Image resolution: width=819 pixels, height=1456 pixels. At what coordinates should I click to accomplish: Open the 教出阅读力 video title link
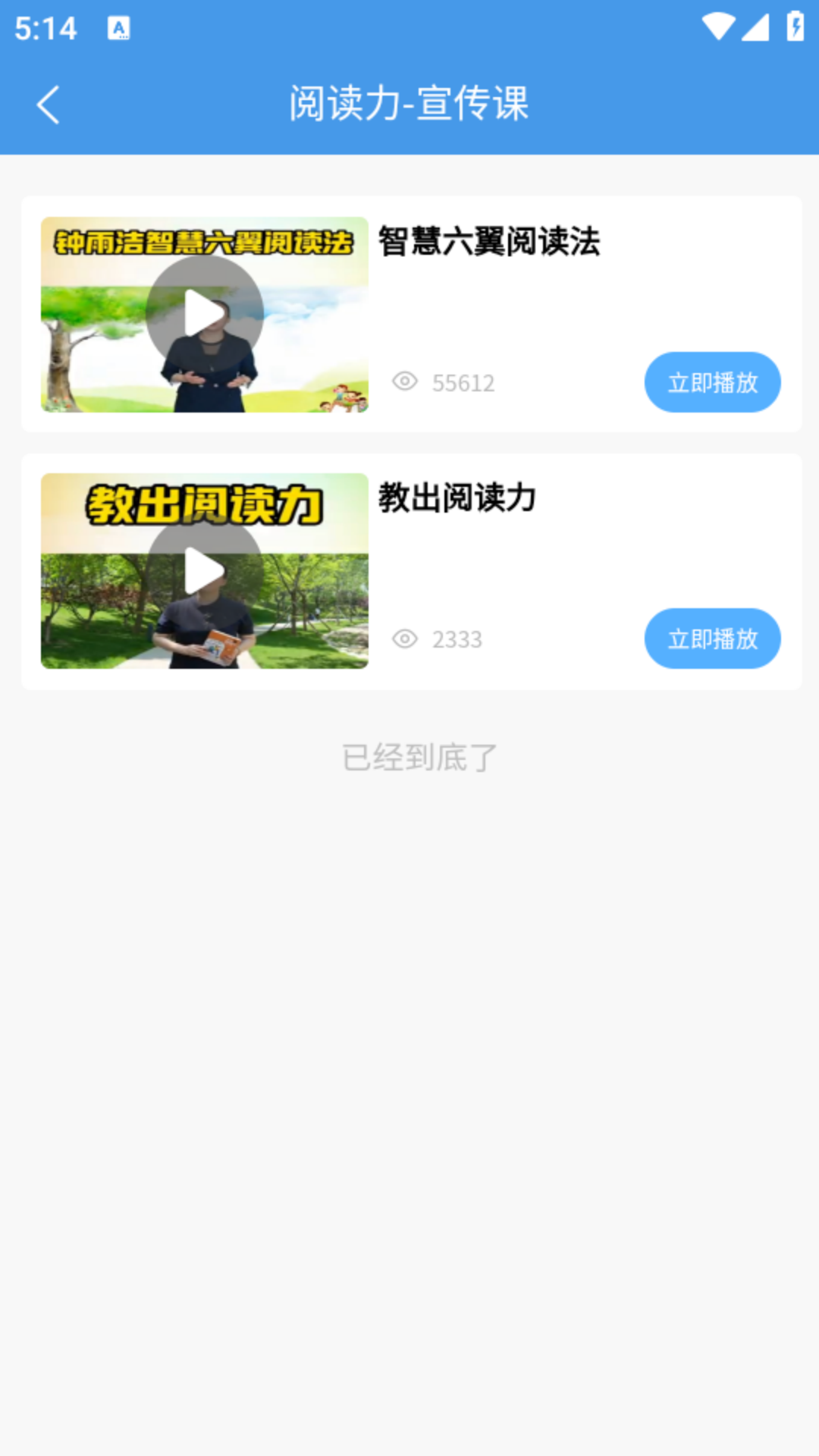tap(457, 499)
